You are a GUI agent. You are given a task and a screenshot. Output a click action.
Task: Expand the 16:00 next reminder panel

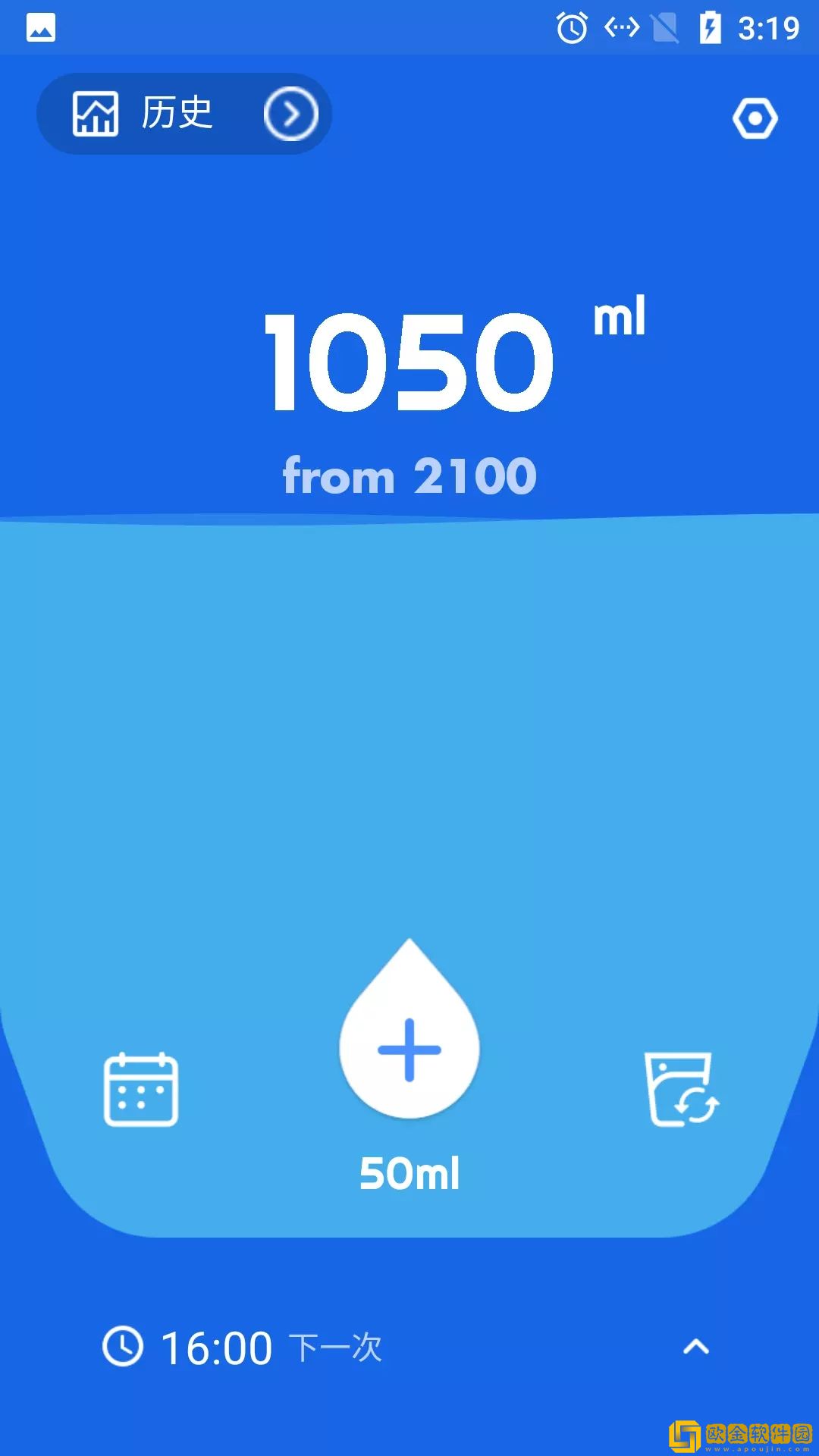(695, 1347)
